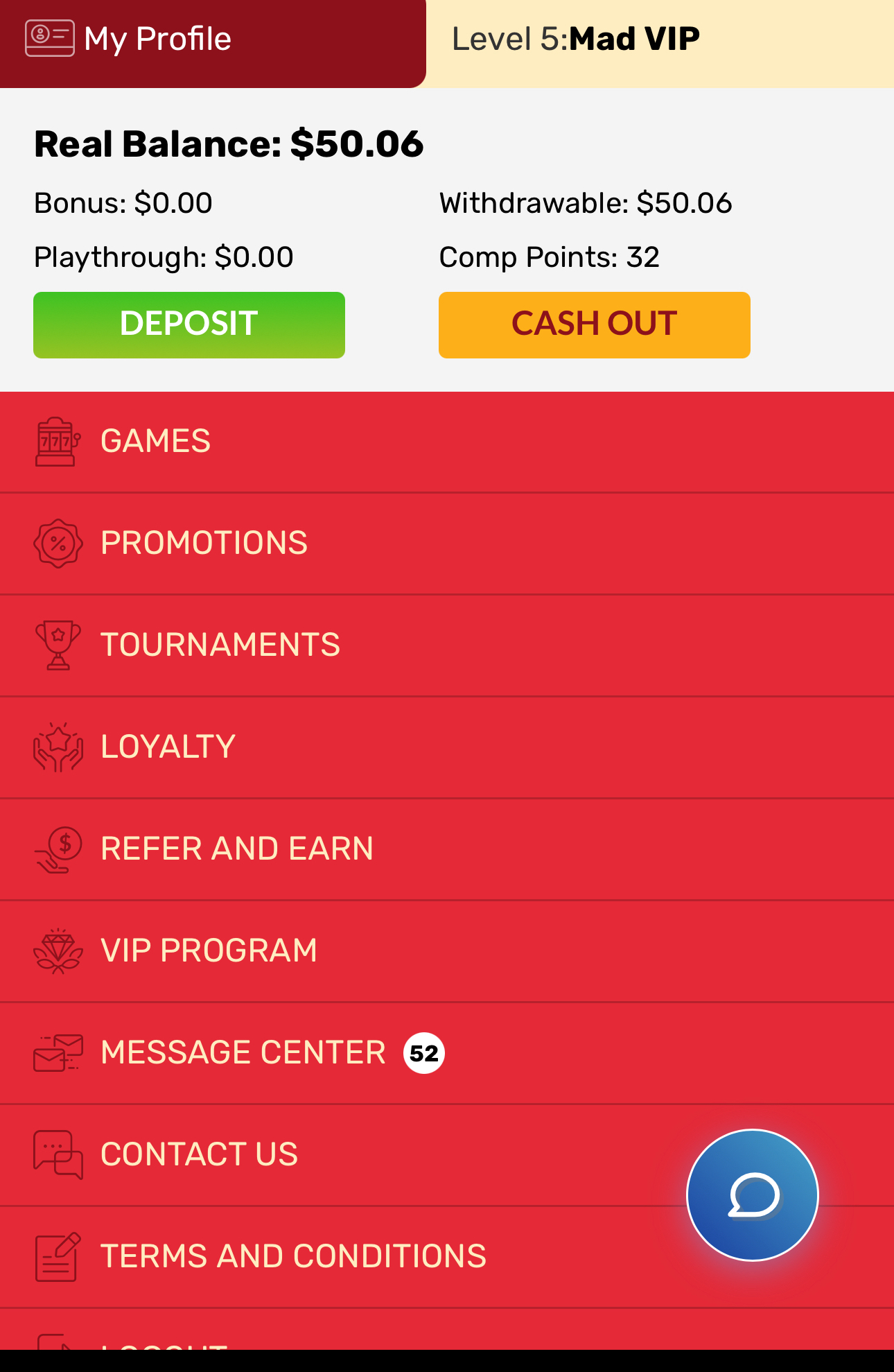Open the Games menu item
Viewport: 894px width, 1372px height.
tap(156, 442)
